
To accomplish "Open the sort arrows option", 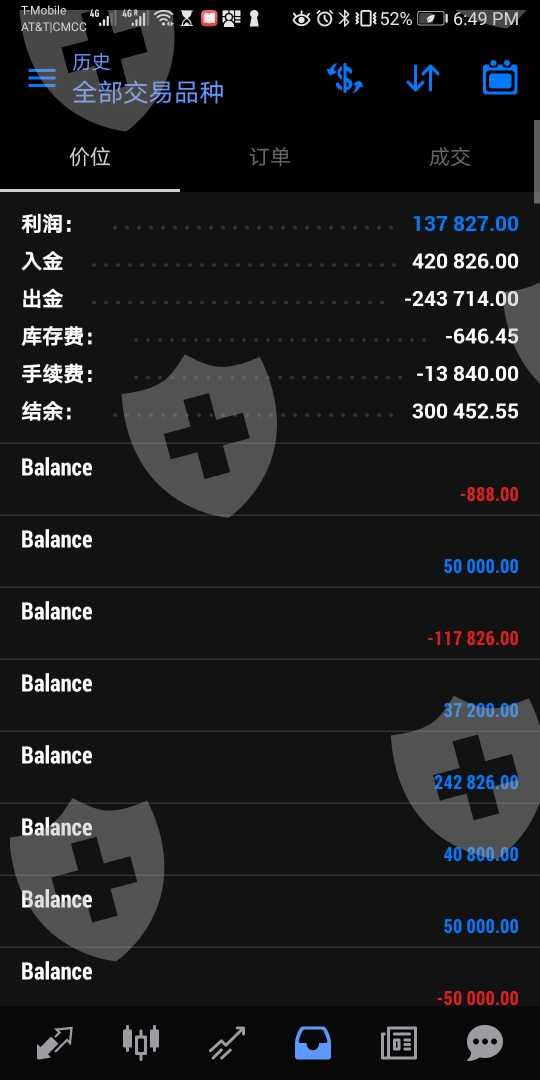I will (422, 78).
